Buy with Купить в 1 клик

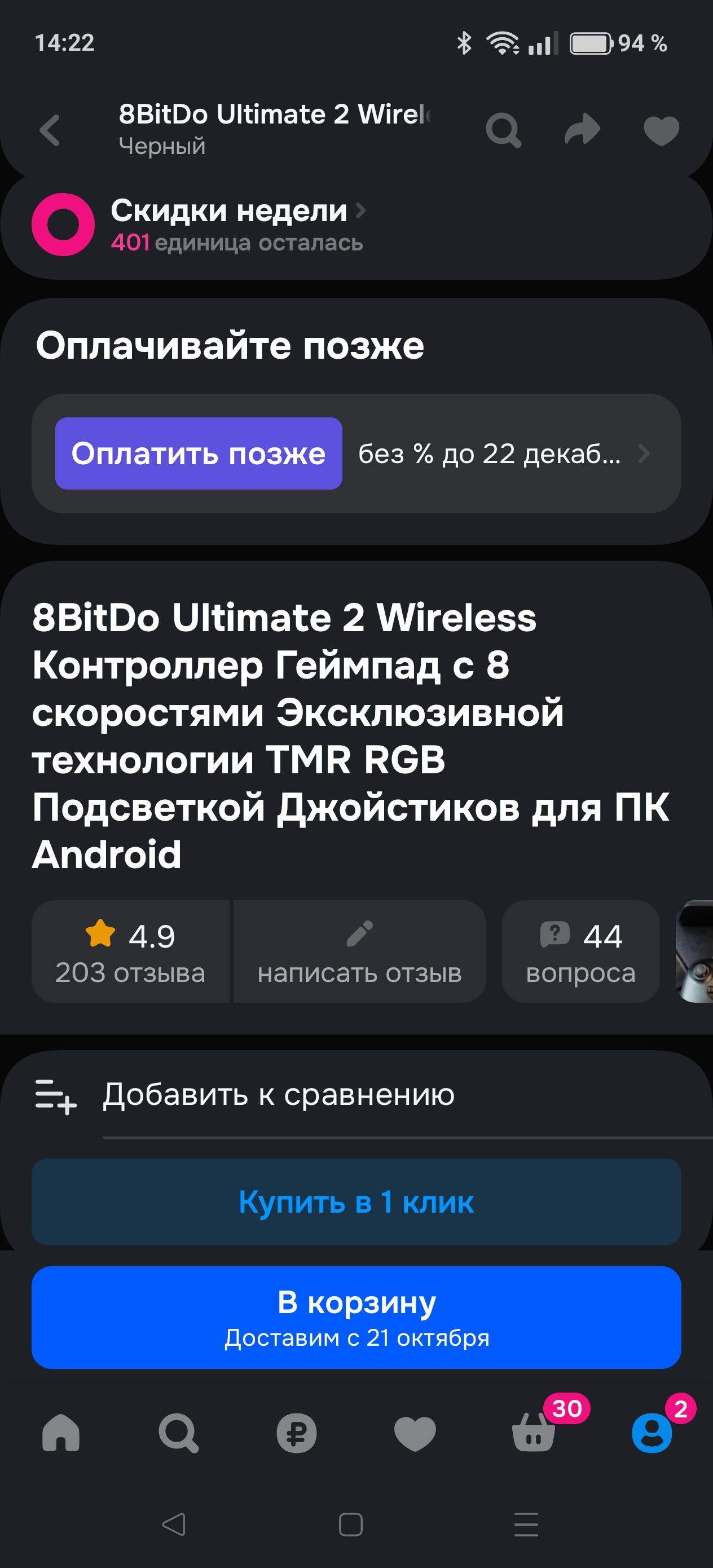pyautogui.click(x=356, y=1202)
